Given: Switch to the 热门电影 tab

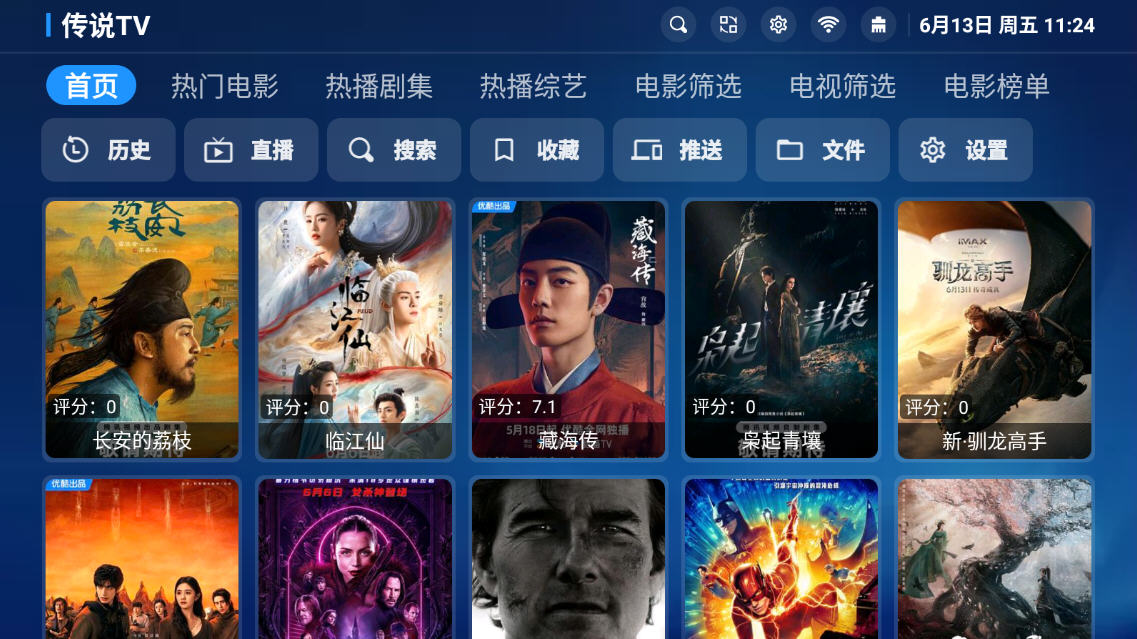Looking at the screenshot, I should point(225,86).
